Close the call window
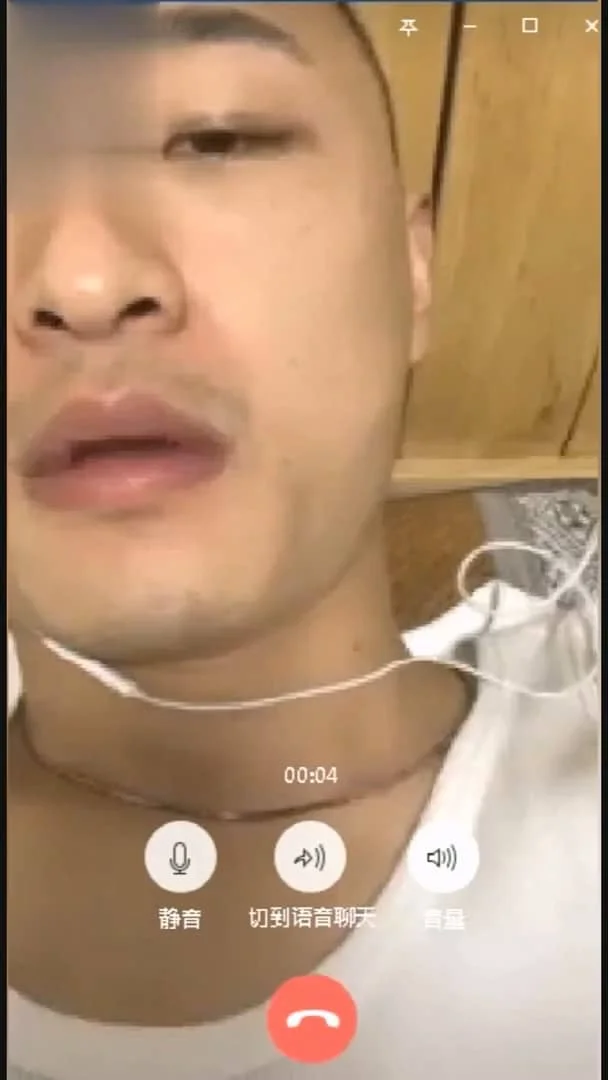This screenshot has height=1080, width=608. pos(590,27)
